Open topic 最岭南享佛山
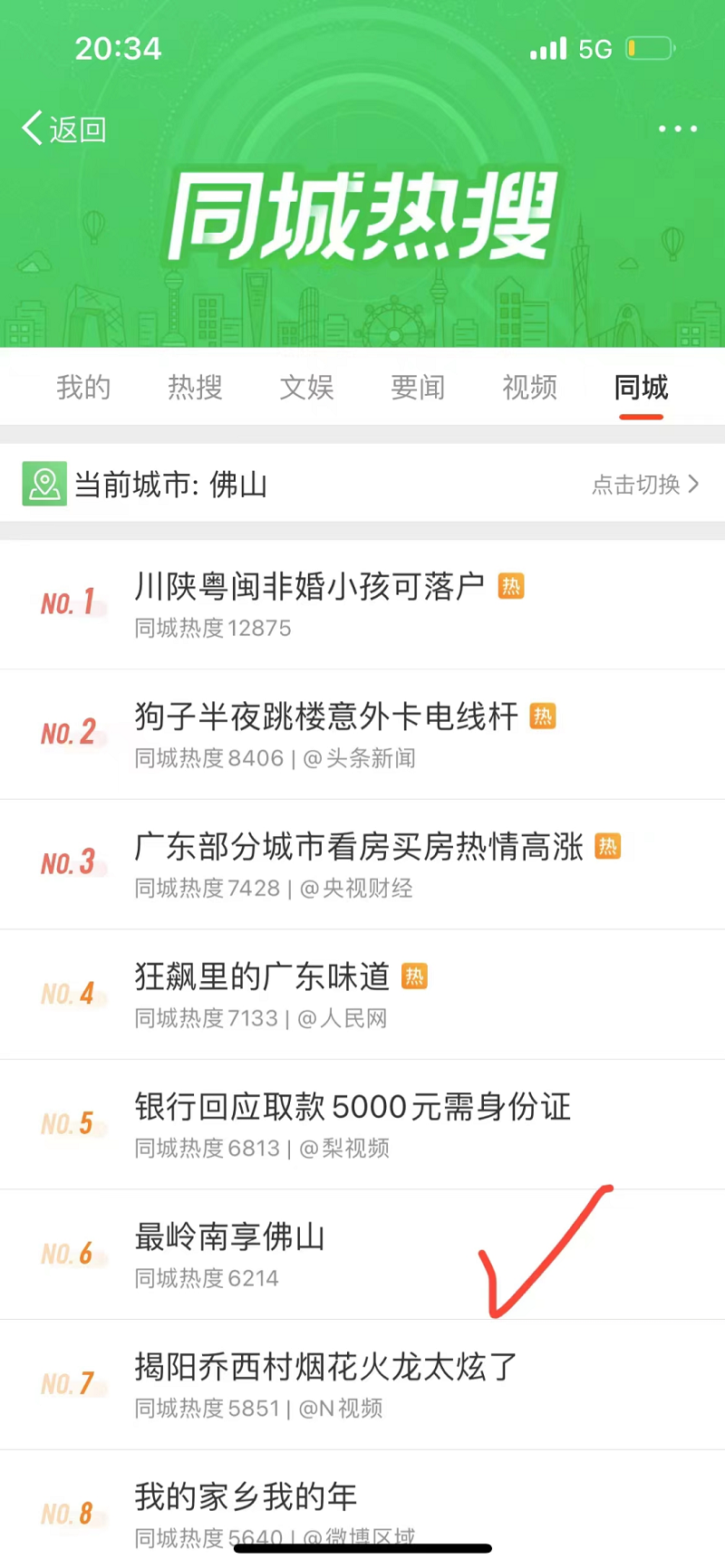This screenshot has width=725, height=1568. point(229,1236)
